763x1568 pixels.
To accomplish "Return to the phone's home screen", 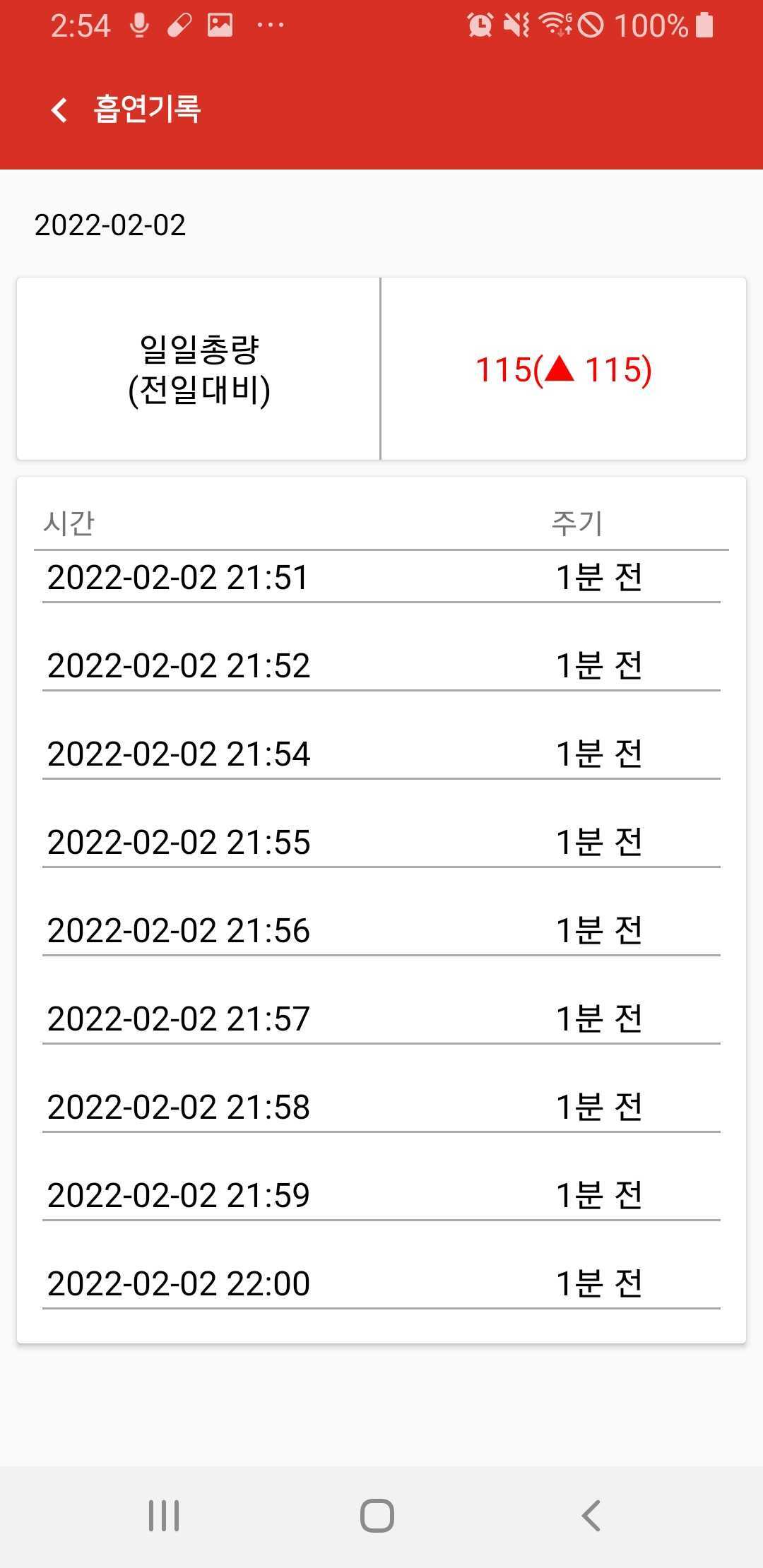I will point(377,1516).
